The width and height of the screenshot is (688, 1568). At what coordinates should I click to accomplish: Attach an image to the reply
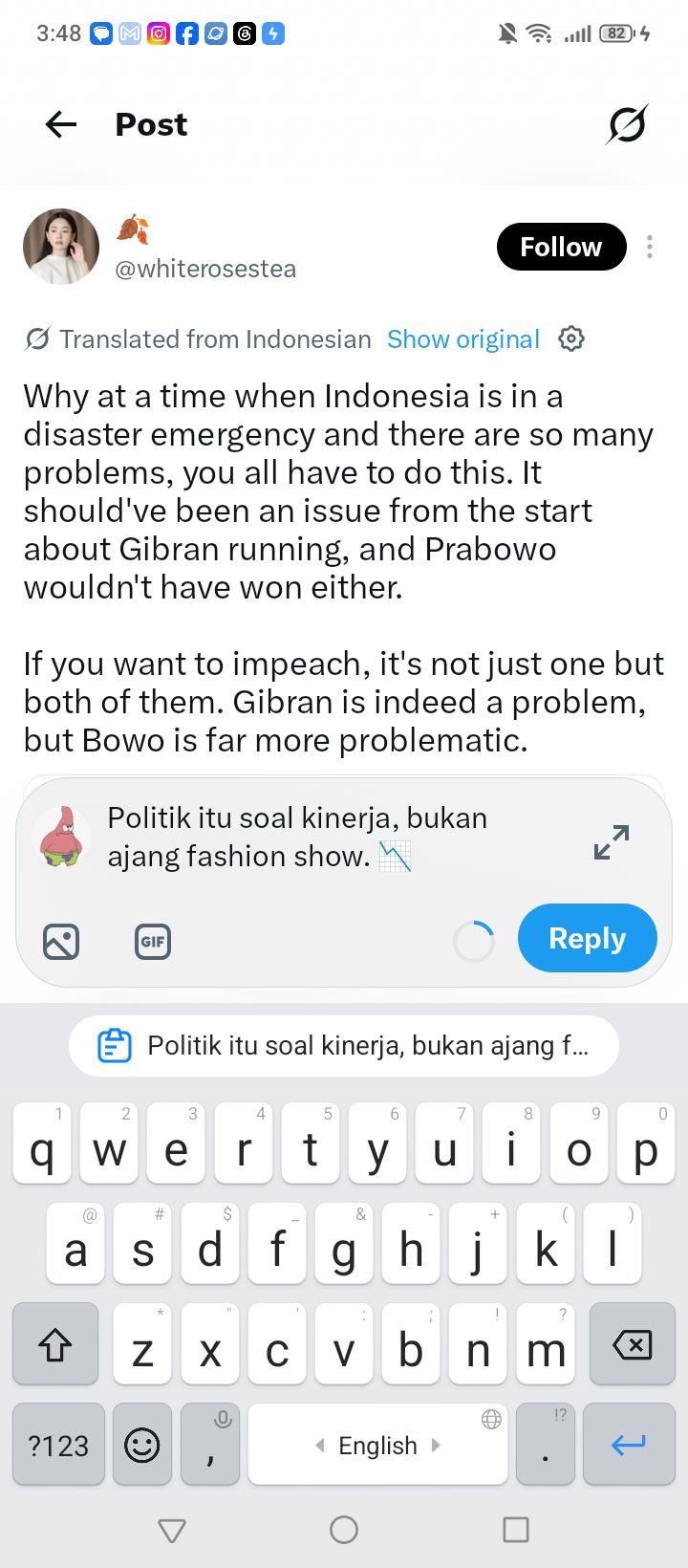coord(61,942)
